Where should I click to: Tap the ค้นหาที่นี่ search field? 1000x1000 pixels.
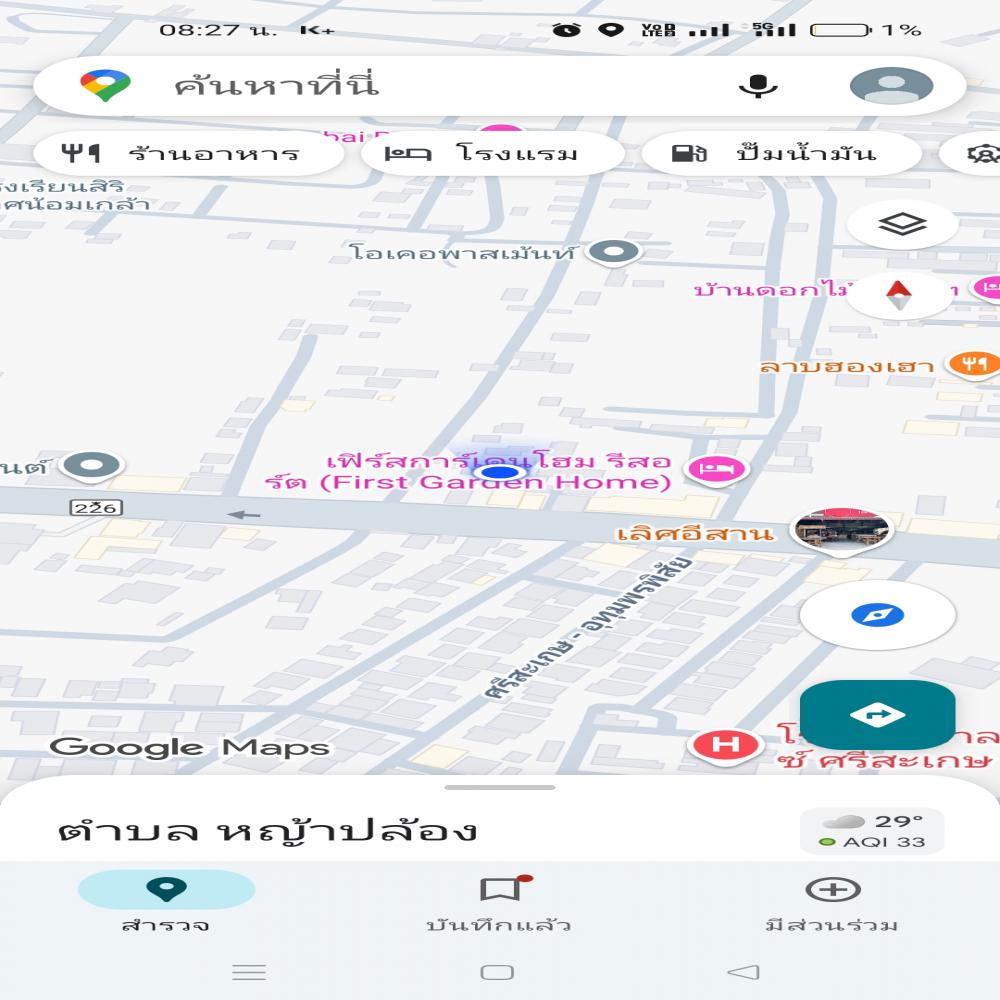[x=400, y=86]
